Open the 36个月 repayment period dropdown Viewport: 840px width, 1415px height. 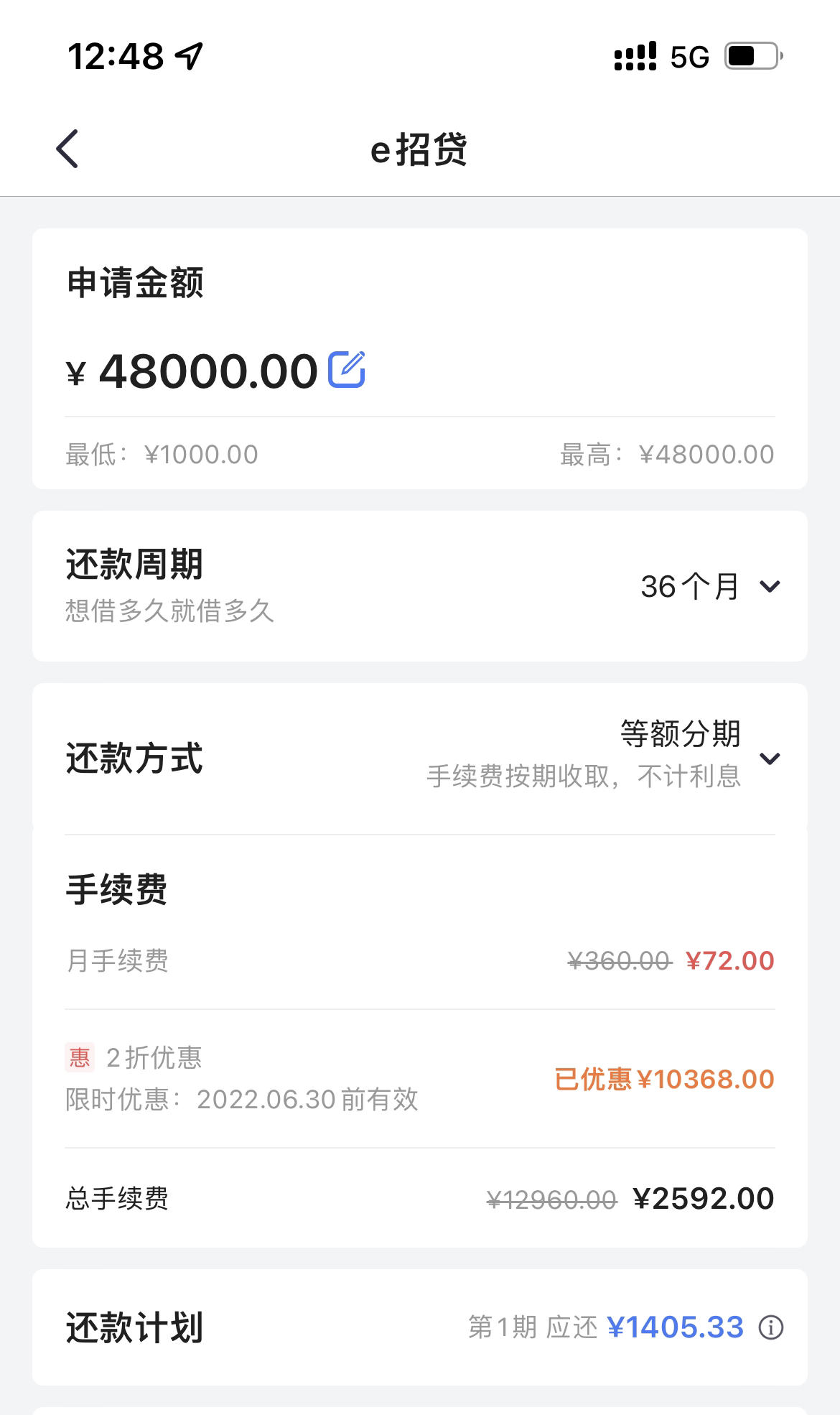pyautogui.click(x=709, y=587)
